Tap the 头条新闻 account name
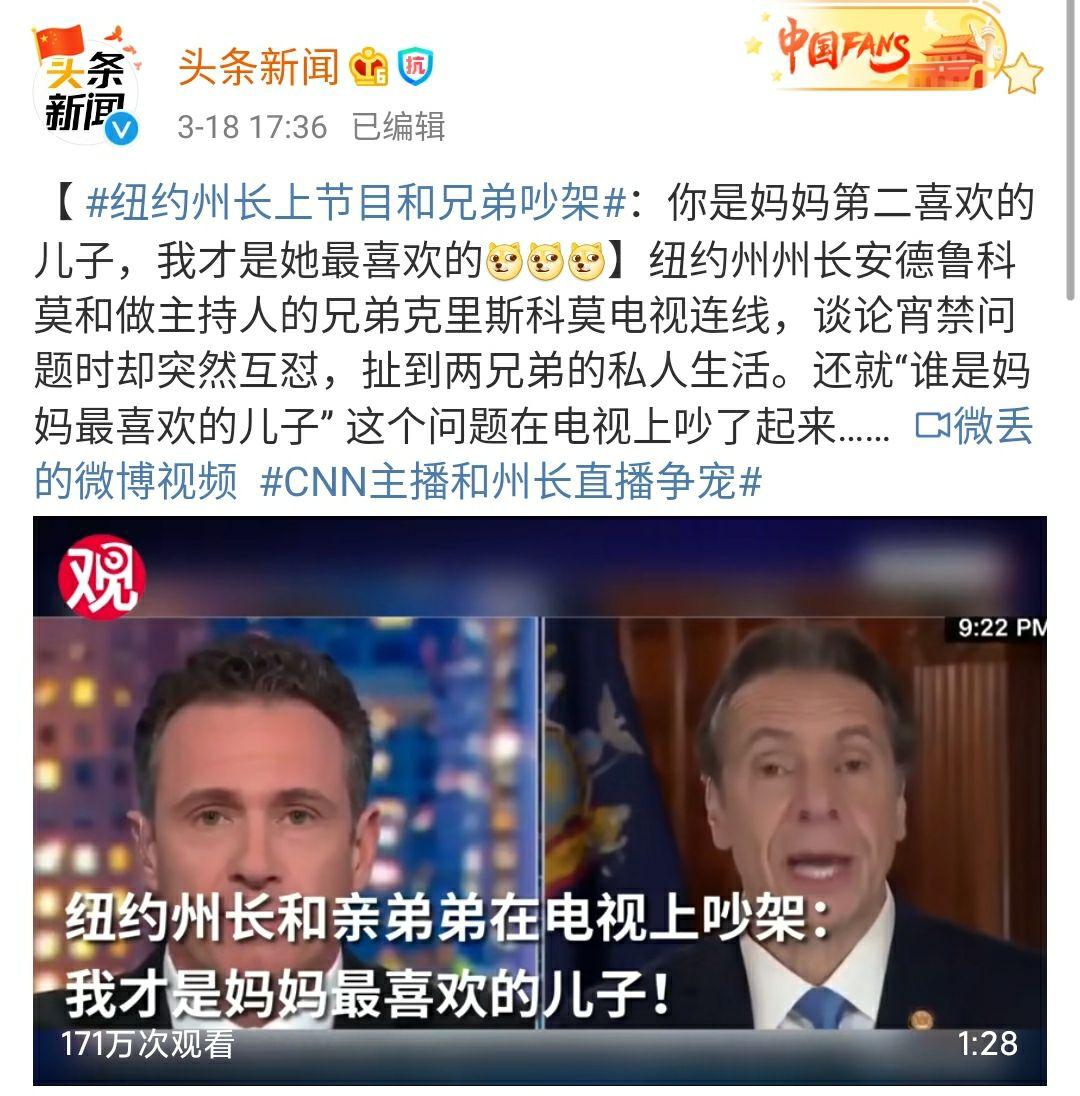 (259, 66)
